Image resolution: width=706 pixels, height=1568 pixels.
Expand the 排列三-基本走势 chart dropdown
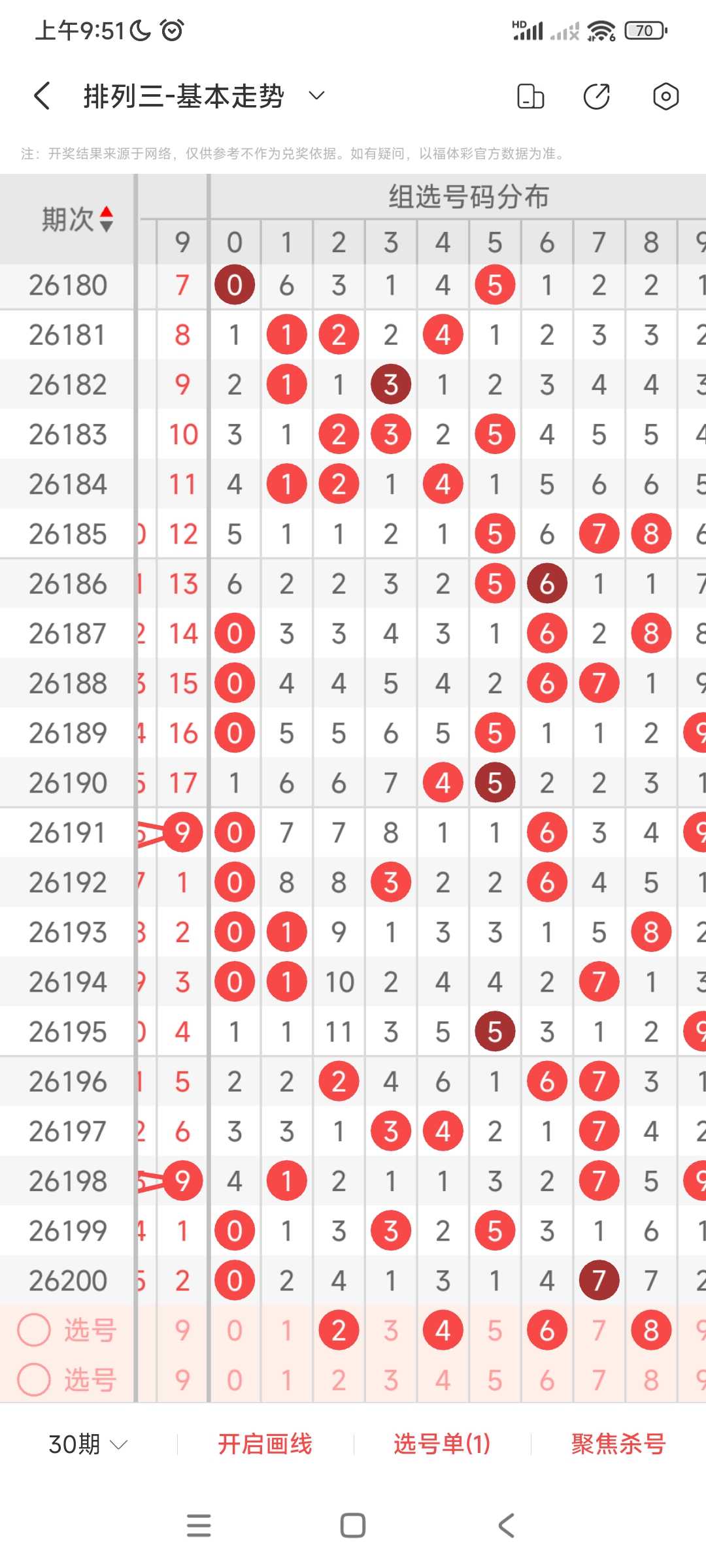coord(316,96)
